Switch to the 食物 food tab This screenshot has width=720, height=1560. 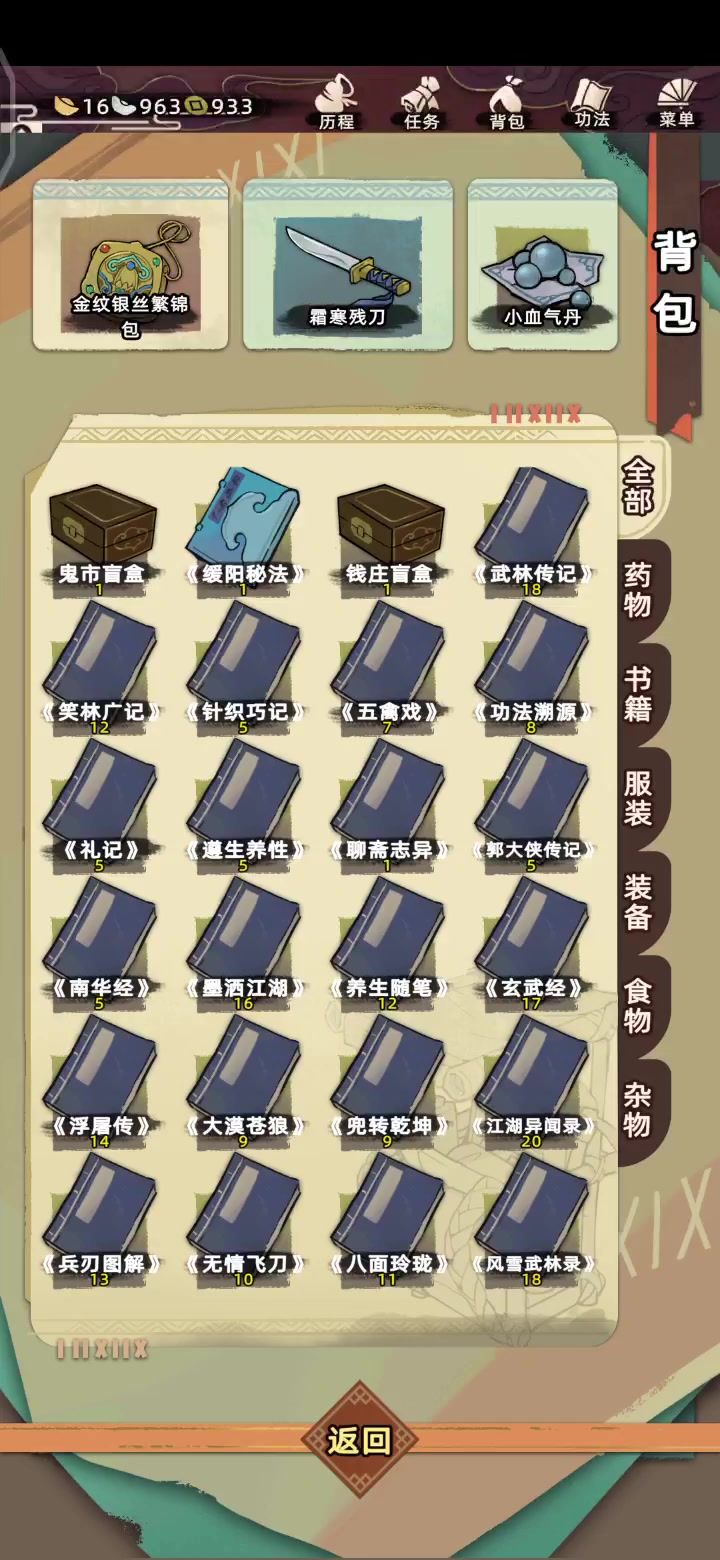coord(639,1005)
